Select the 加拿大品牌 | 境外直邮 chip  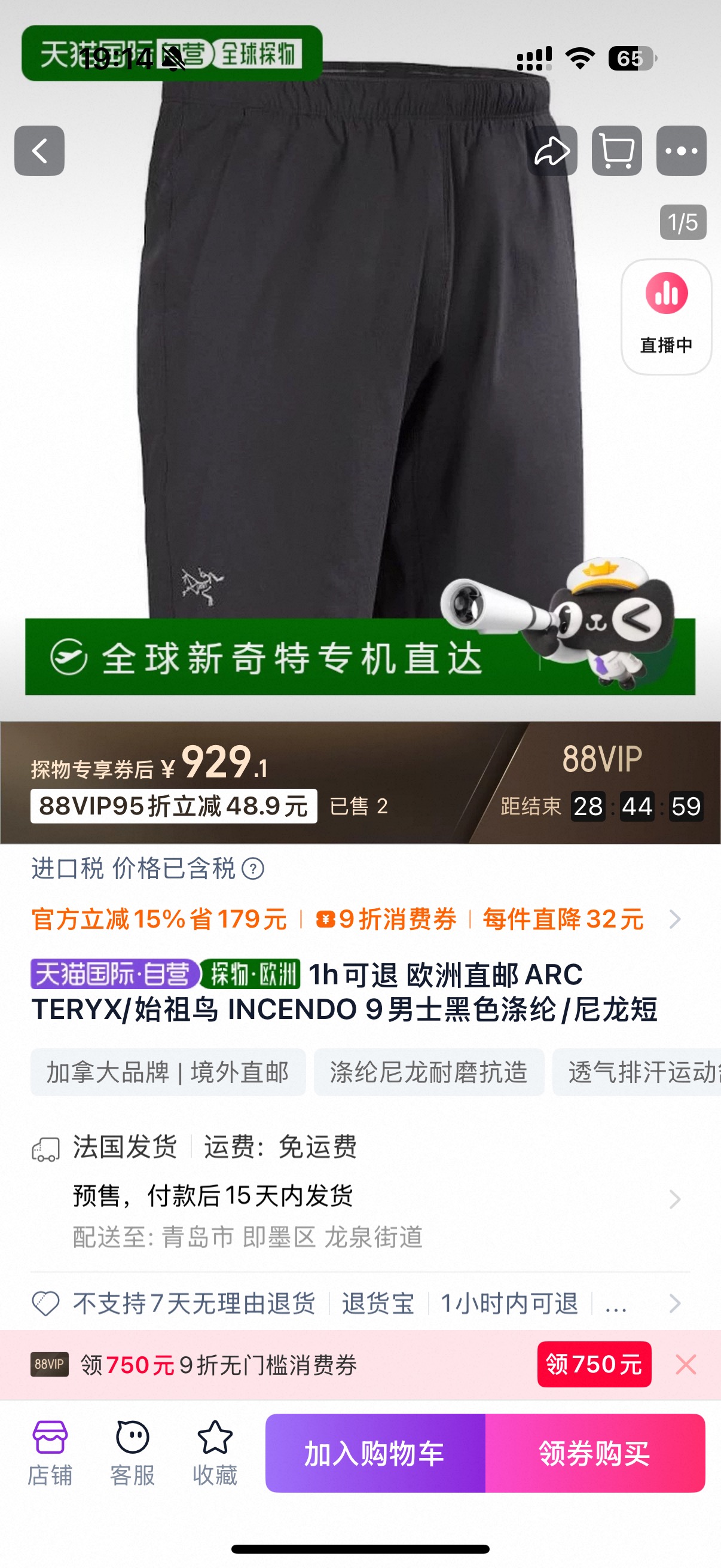[x=168, y=1072]
